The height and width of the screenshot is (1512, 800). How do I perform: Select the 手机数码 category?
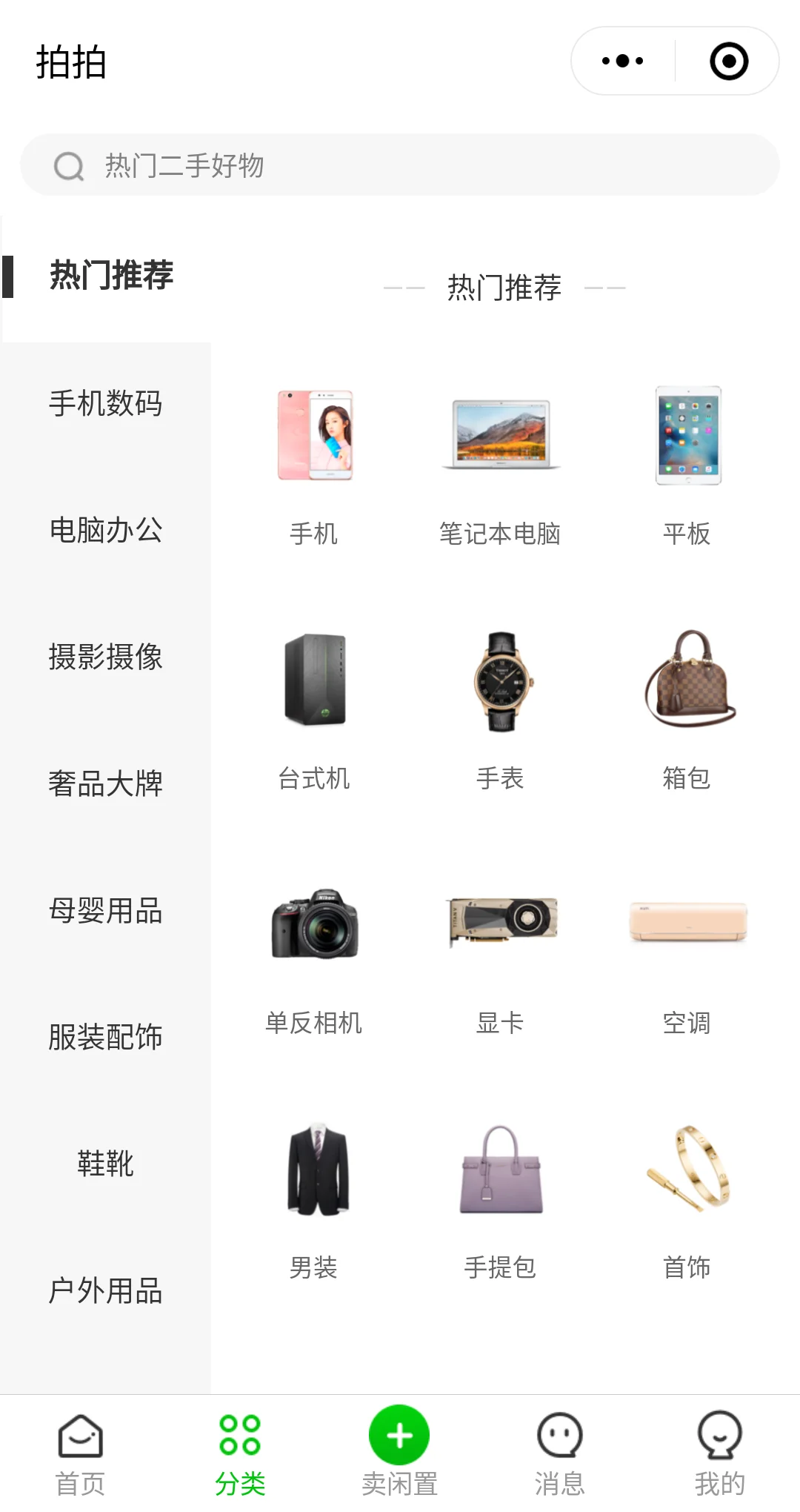tap(105, 404)
